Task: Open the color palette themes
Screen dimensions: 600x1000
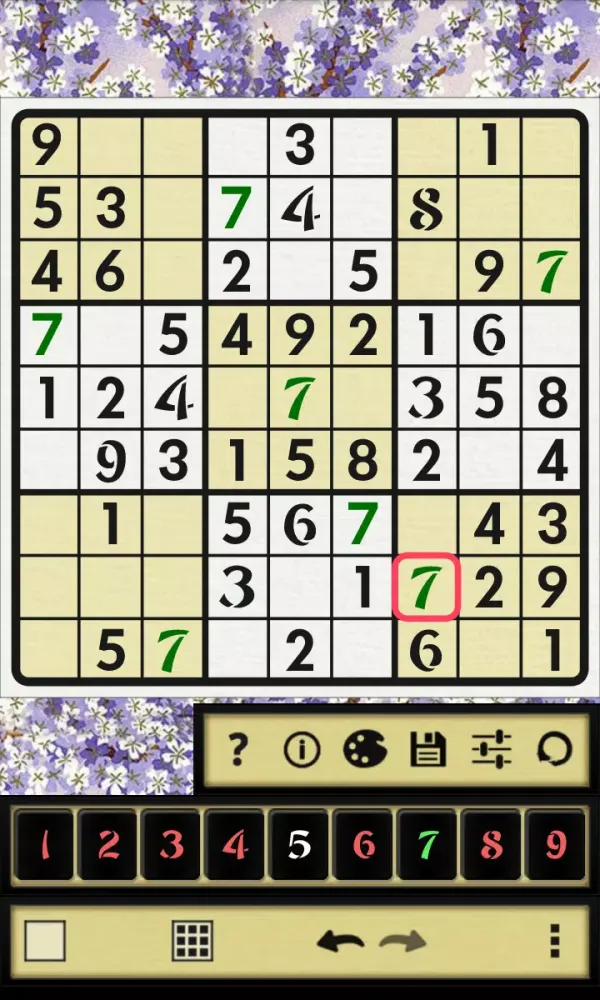Action: [365, 749]
